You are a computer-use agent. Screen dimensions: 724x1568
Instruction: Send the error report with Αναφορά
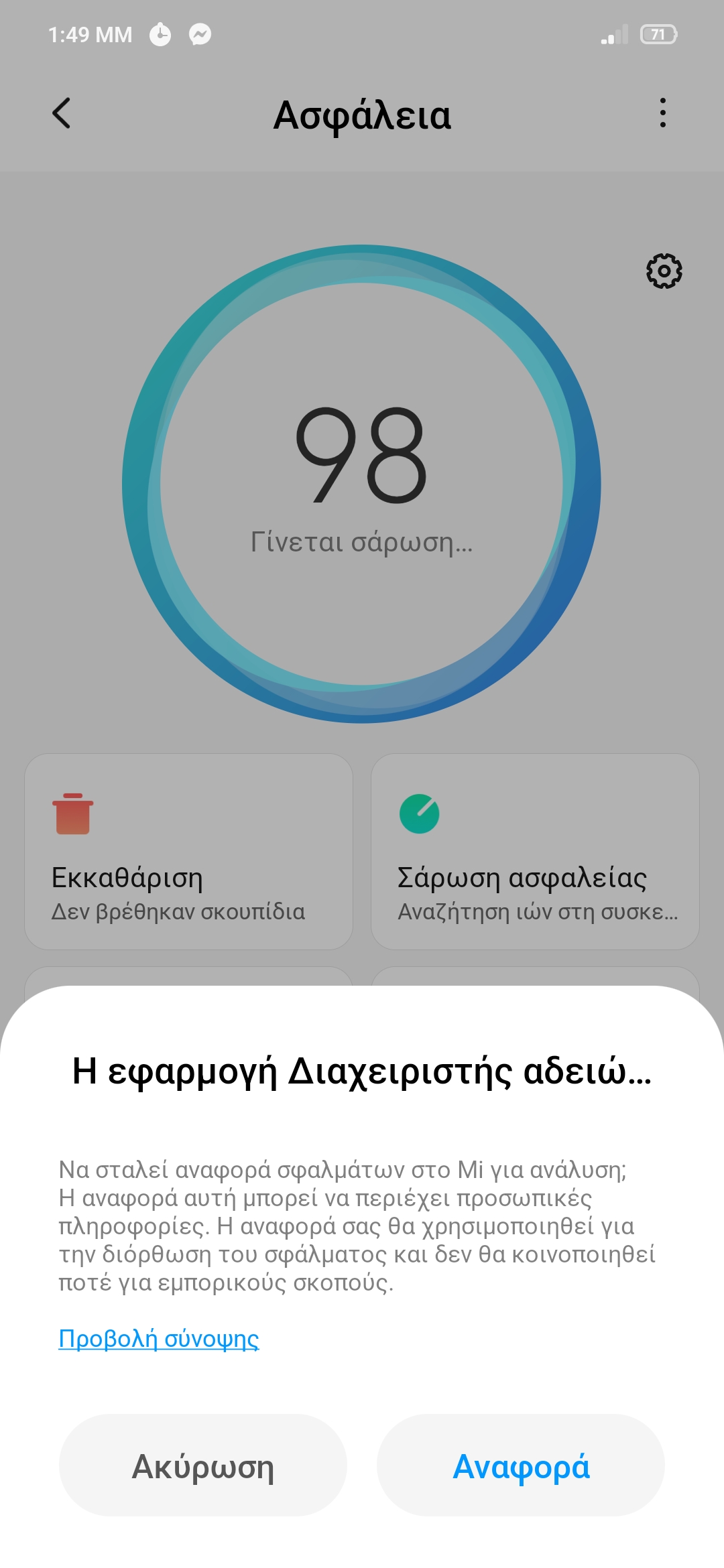coord(521,1466)
